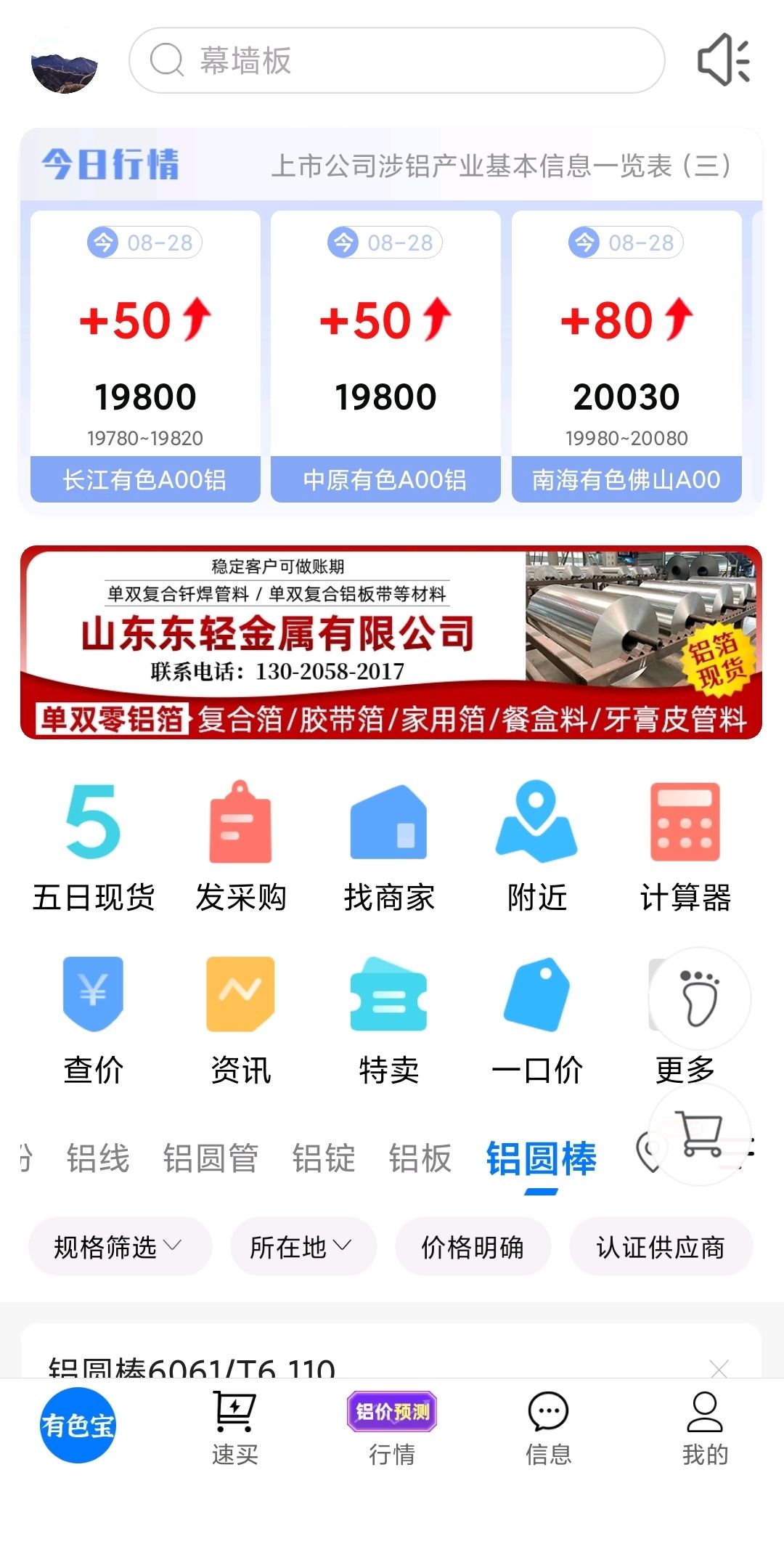The width and height of the screenshot is (784, 1568).
Task: Open 查价
Action: [x=93, y=1020]
